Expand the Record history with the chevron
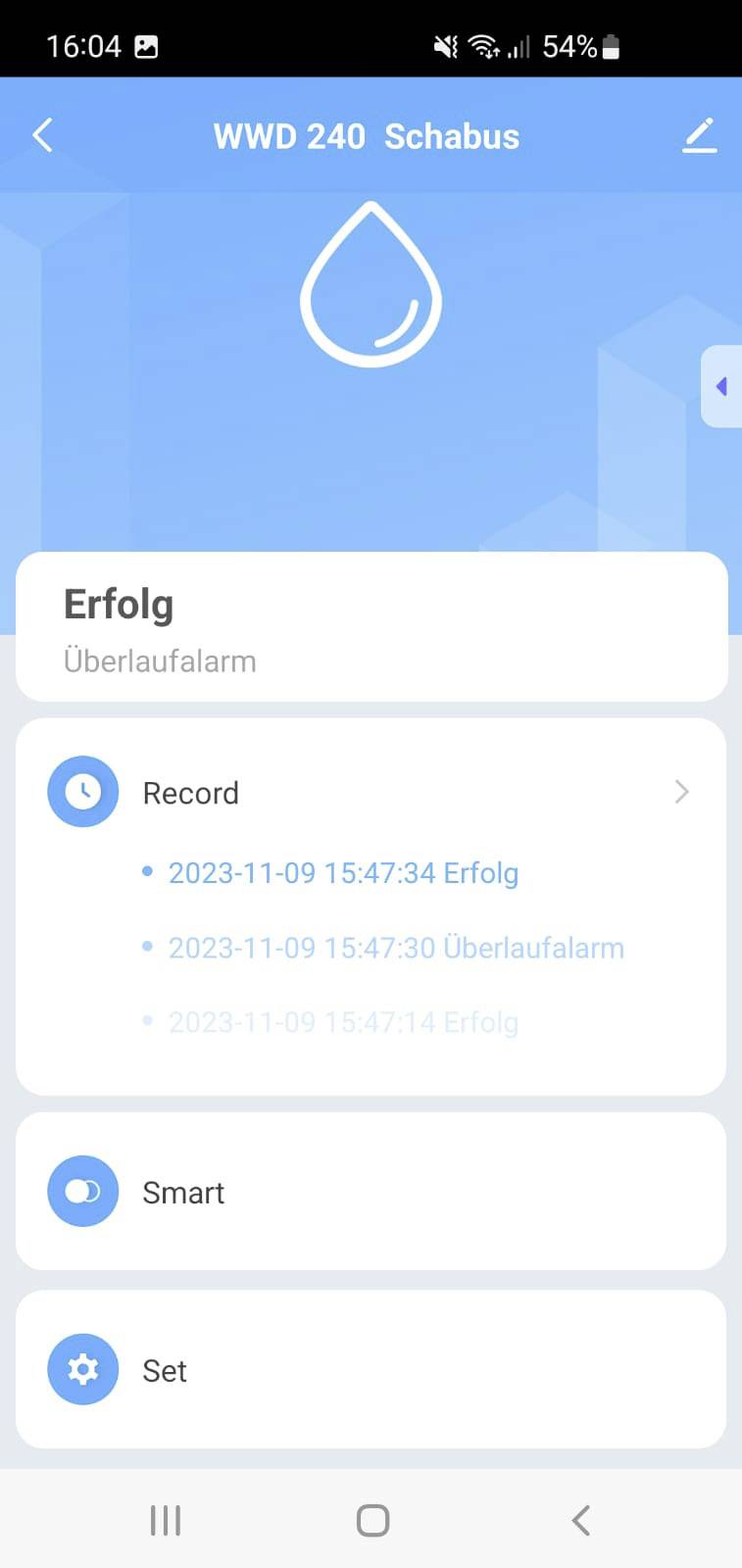The height and width of the screenshot is (1568, 742). 681,792
